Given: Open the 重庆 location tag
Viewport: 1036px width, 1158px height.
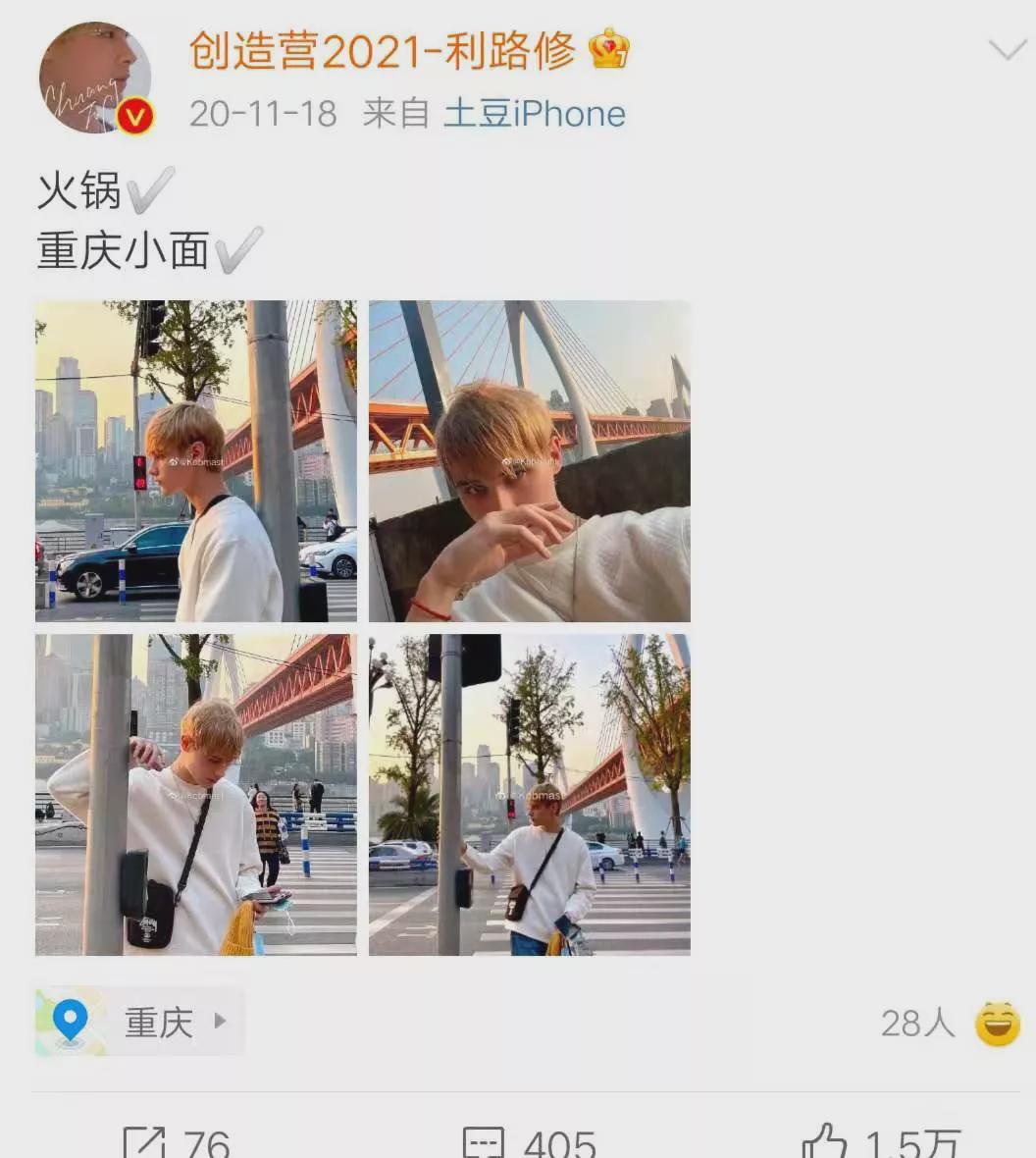Looking at the screenshot, I should pyautogui.click(x=139, y=1023).
